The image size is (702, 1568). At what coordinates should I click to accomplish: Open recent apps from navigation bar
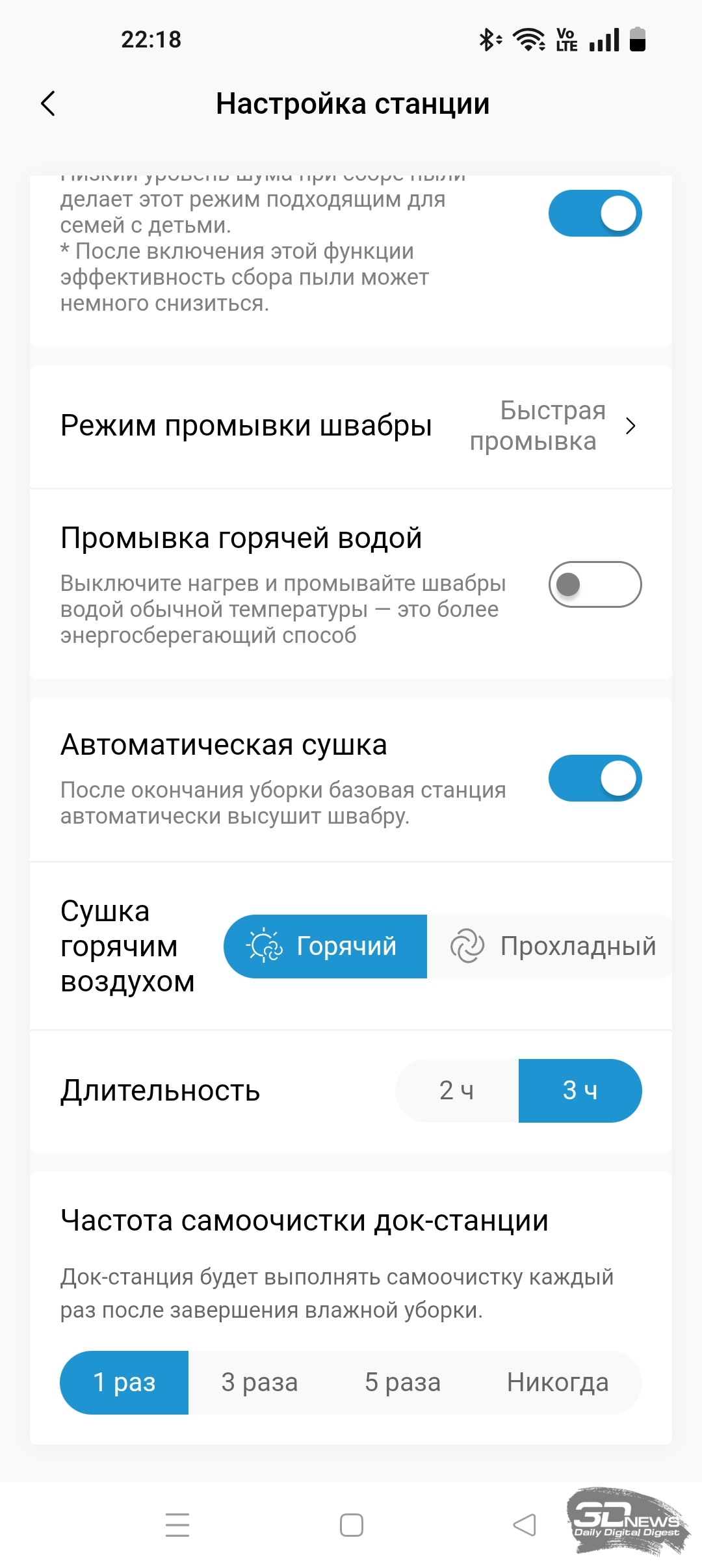click(x=177, y=1525)
